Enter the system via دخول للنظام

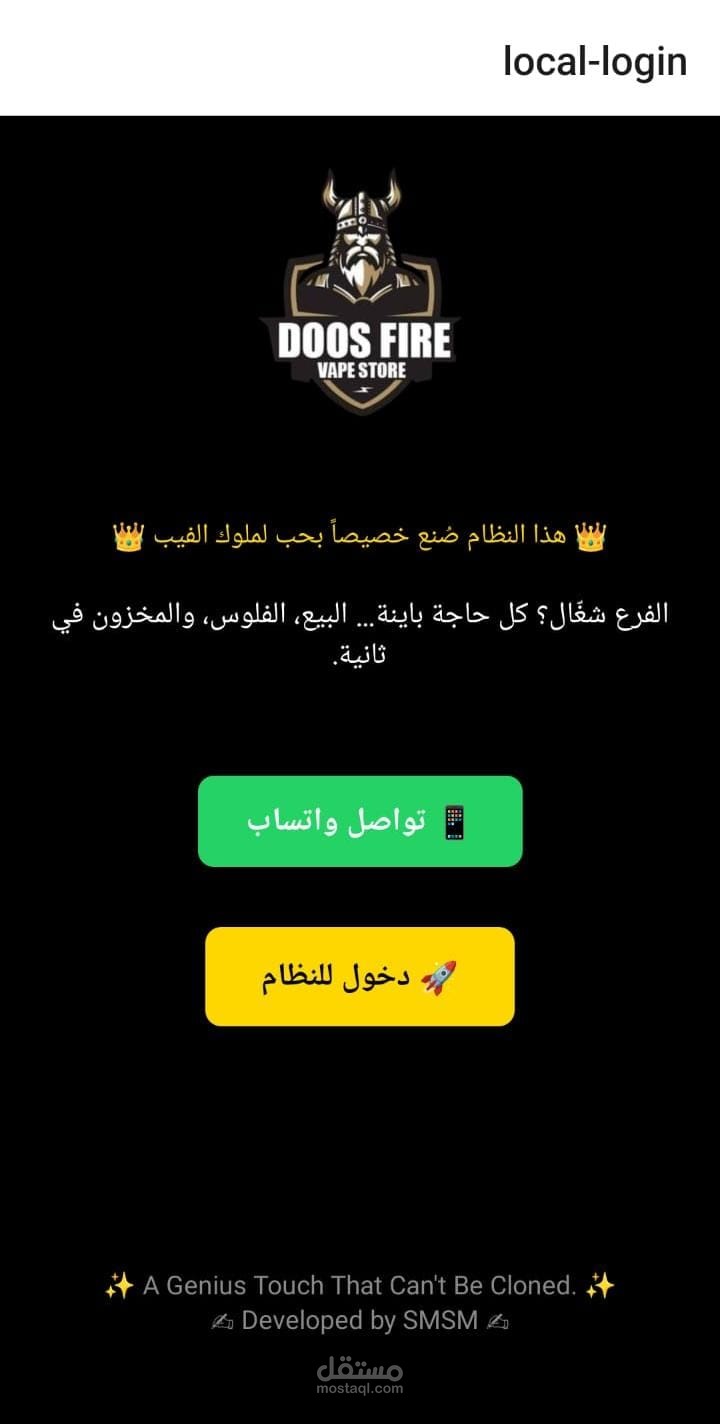[360, 976]
